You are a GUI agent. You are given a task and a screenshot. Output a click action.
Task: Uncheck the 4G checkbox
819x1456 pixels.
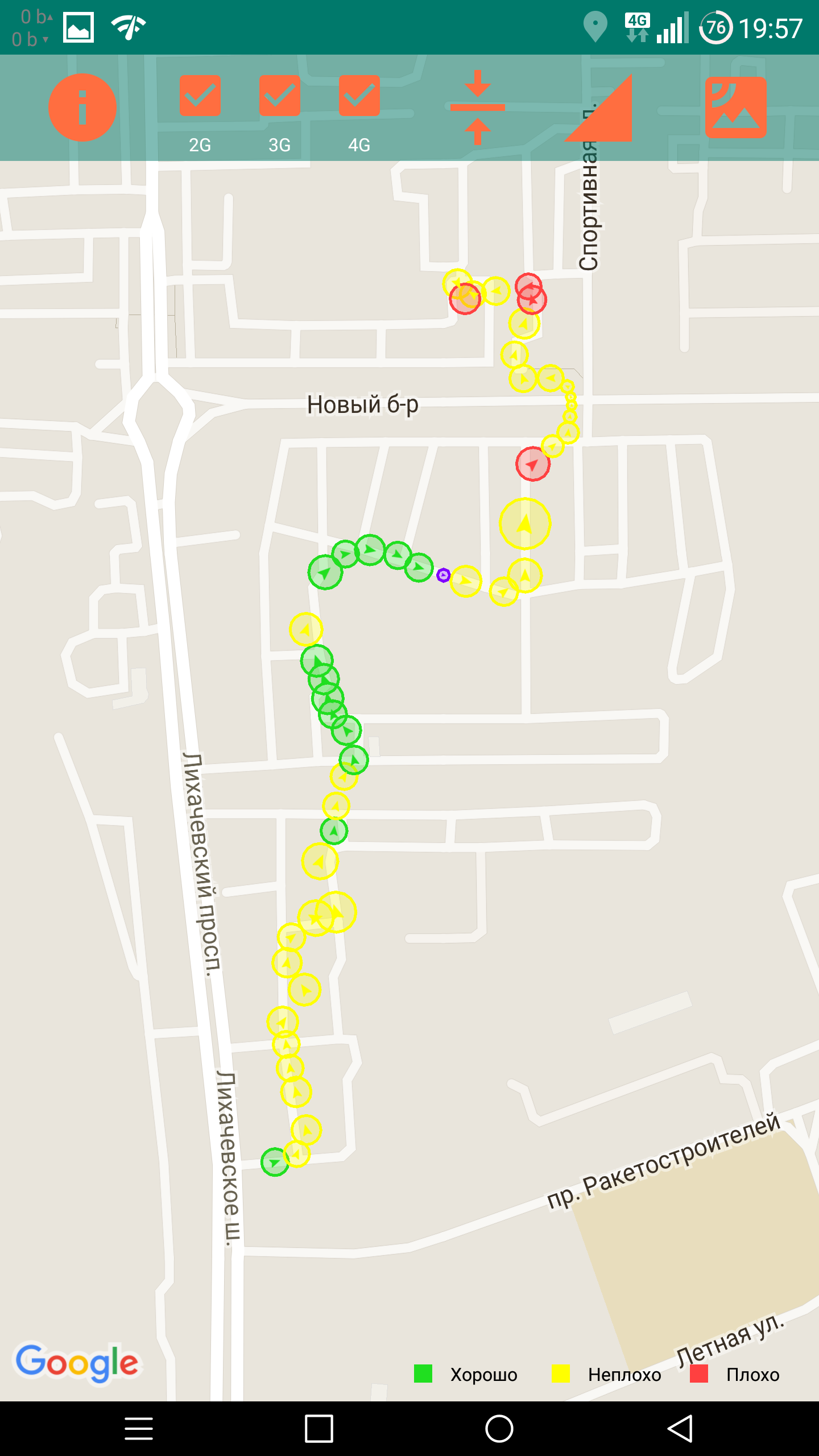click(x=359, y=96)
